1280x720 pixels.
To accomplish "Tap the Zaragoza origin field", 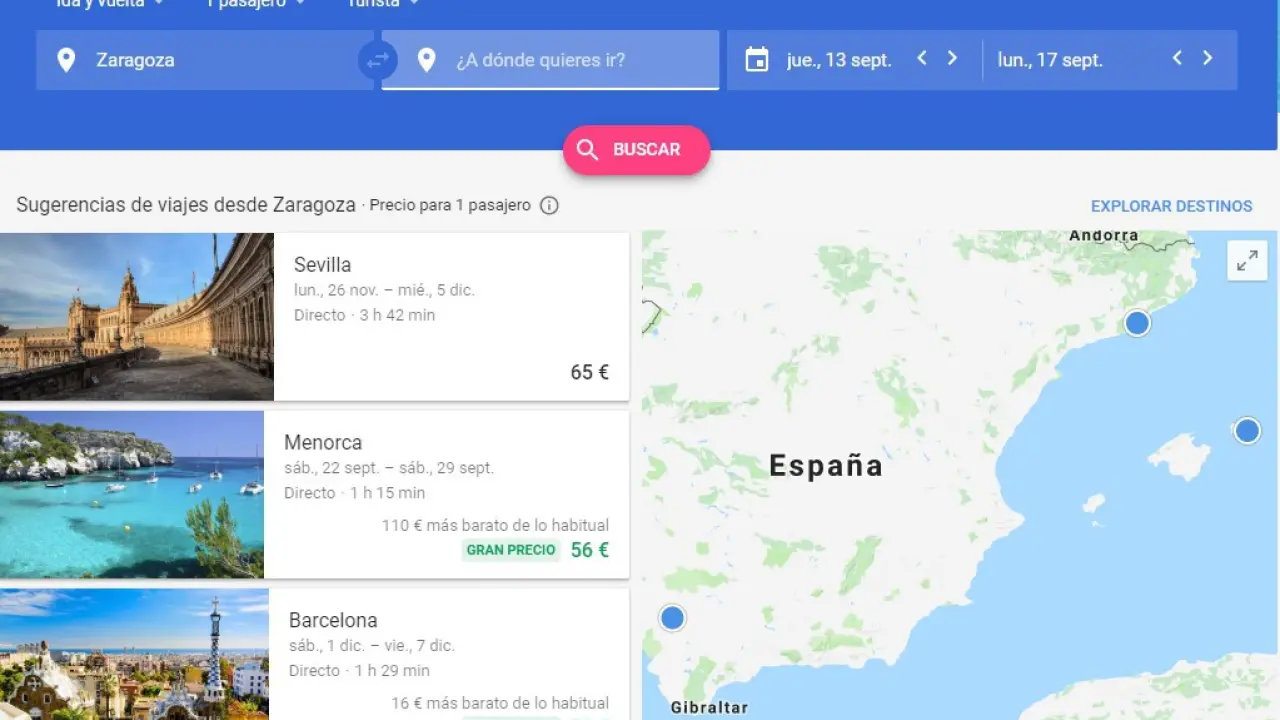I will coord(200,60).
